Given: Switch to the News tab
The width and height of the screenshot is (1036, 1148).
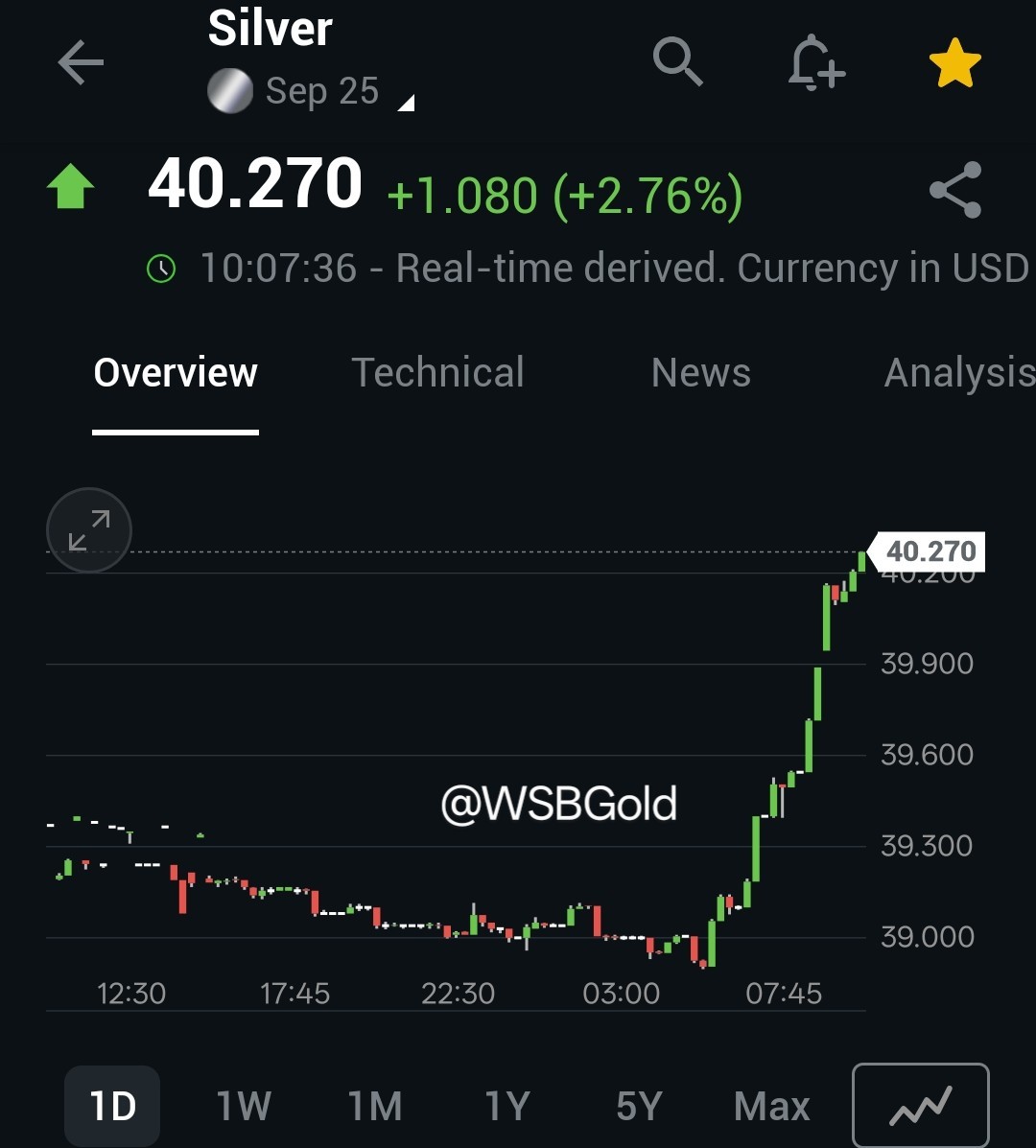Looking at the screenshot, I should coord(700,373).
